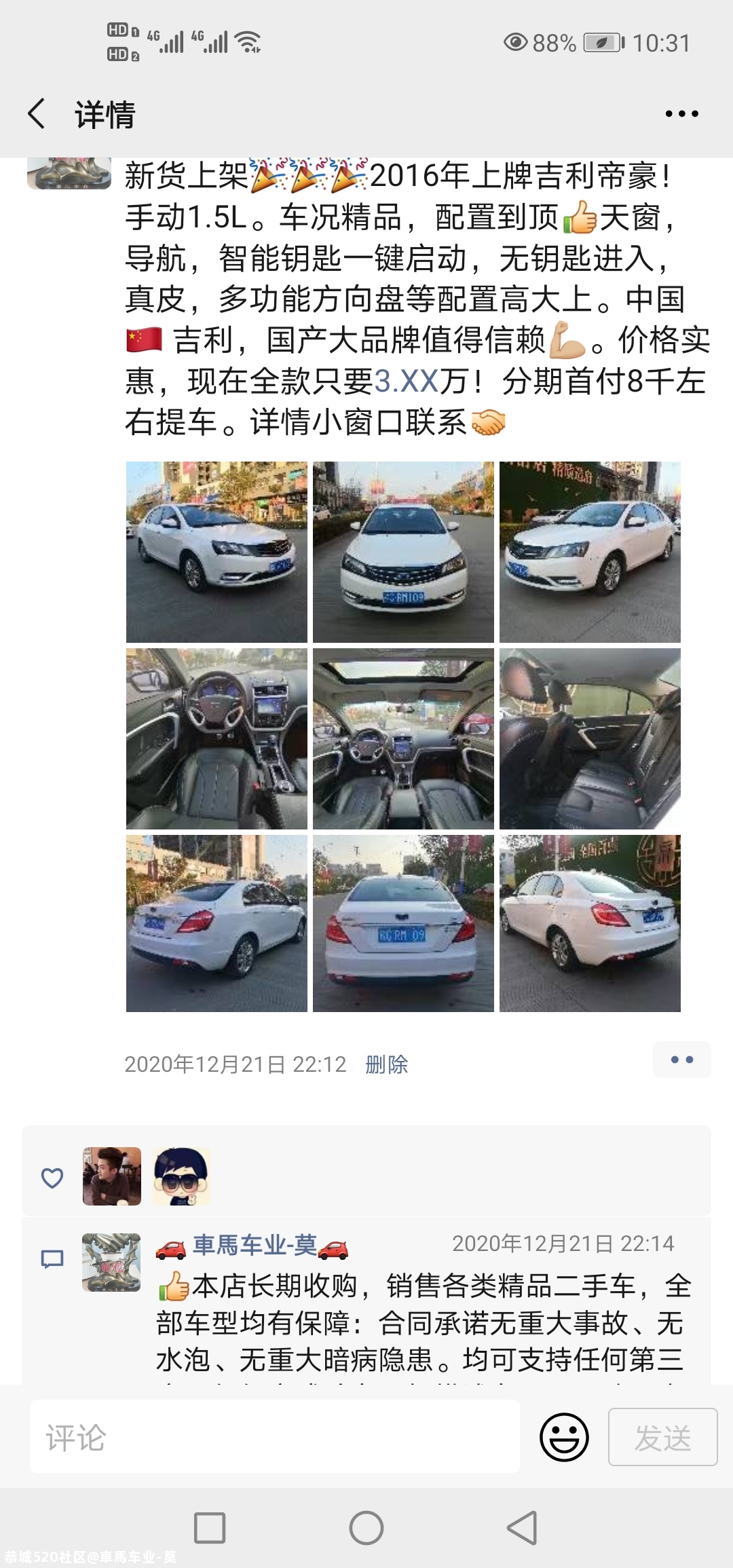Viewport: 733px width, 1568px height.
Task: Open the like/comment popup beside the post date
Action: pos(681,1060)
